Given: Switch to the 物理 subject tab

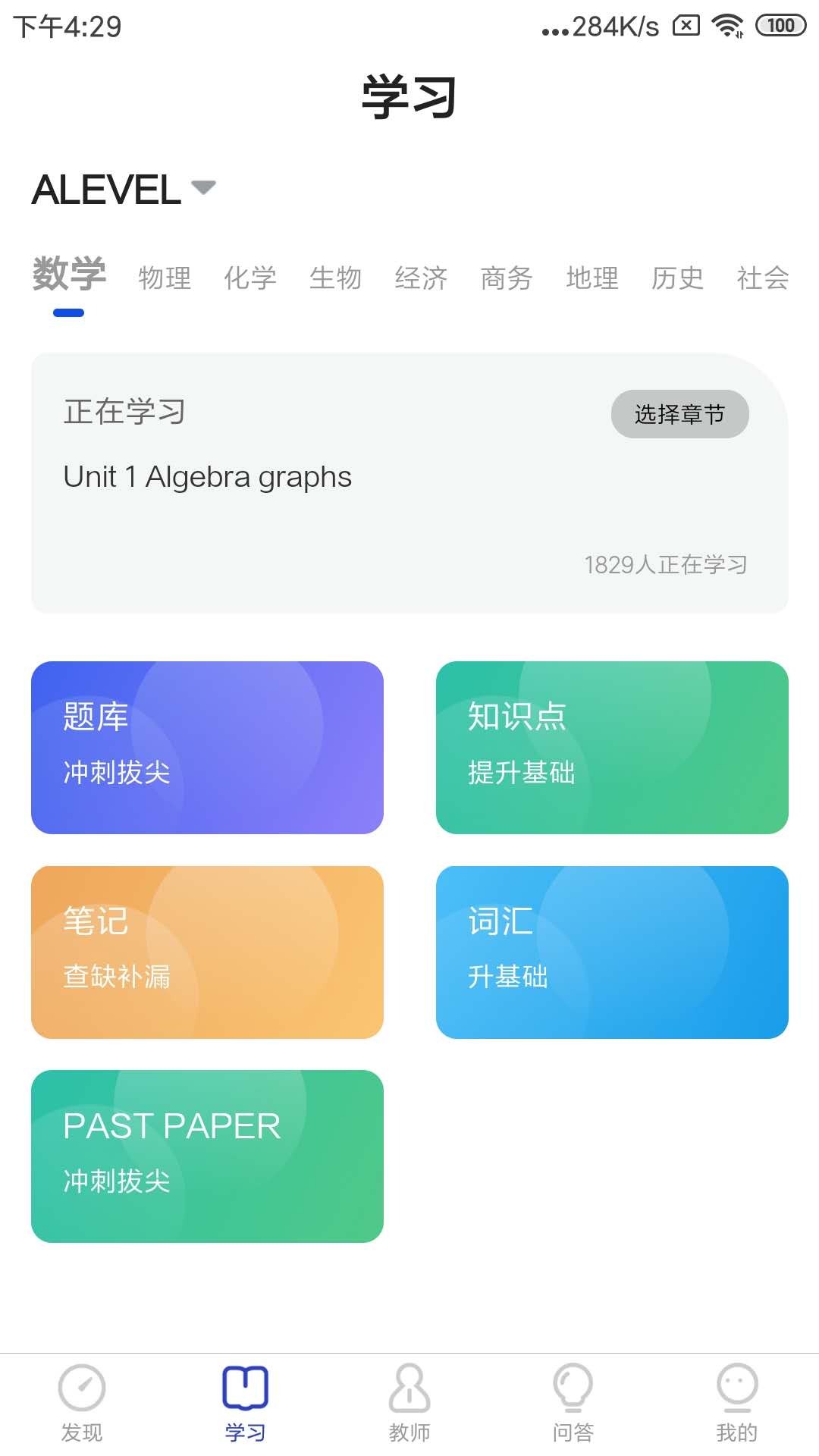Looking at the screenshot, I should click(x=165, y=278).
